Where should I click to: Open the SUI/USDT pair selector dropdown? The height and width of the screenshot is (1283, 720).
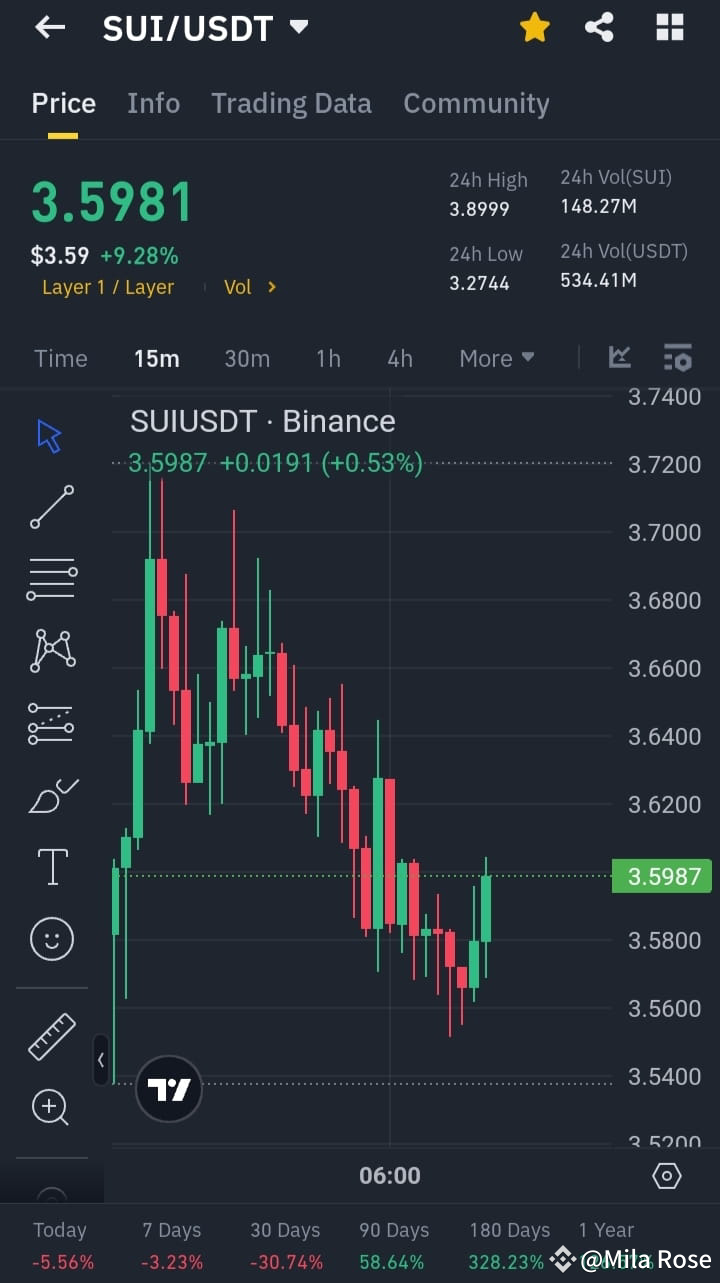tap(298, 27)
